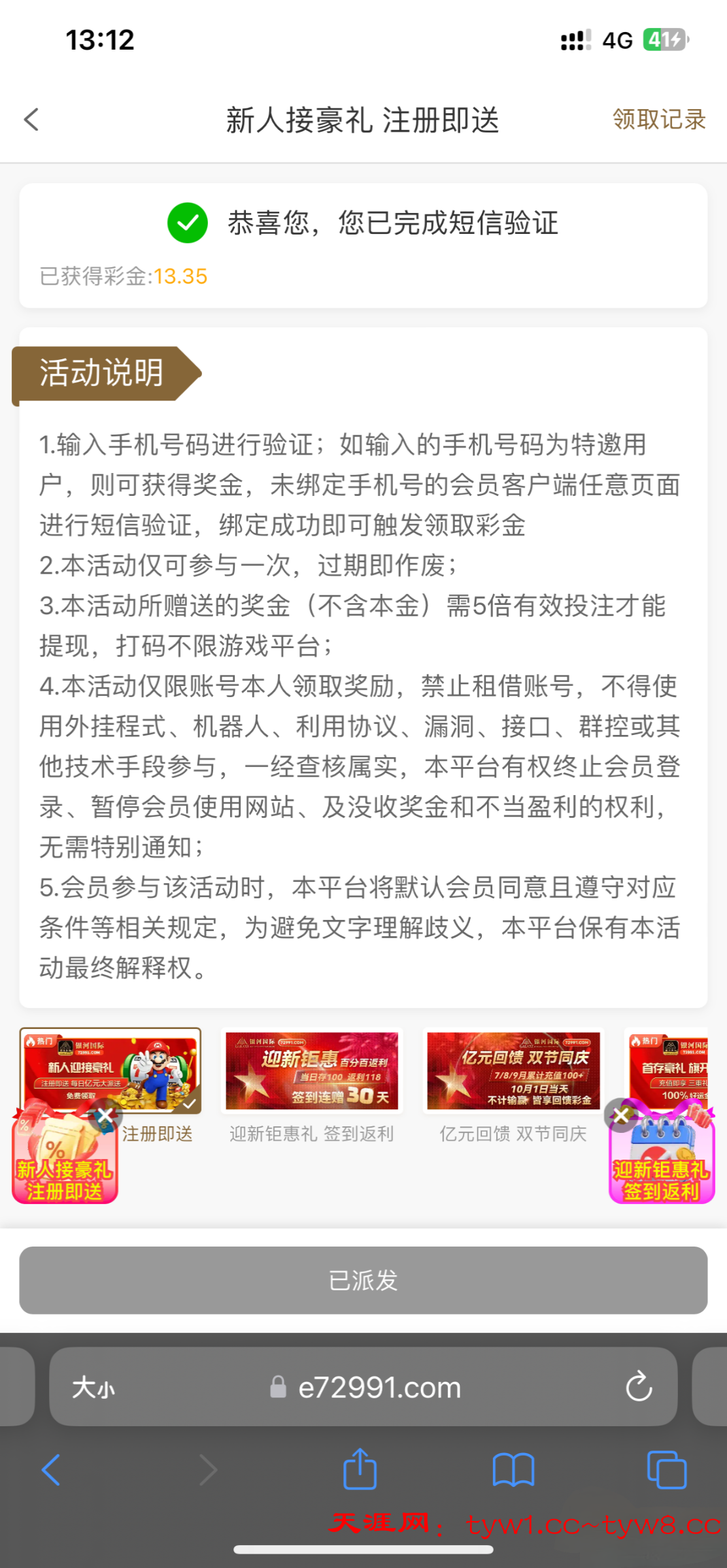The width and height of the screenshot is (727, 1568).
Task: Tap the e72991.com address bar
Action: coord(379,1387)
